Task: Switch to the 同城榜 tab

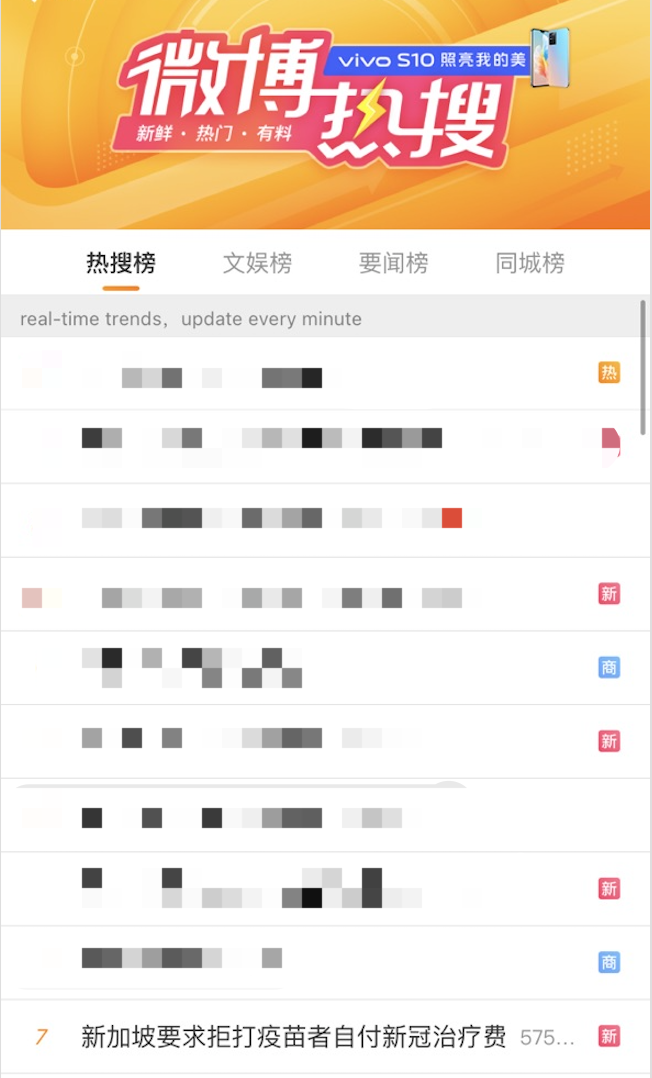Action: [x=530, y=263]
